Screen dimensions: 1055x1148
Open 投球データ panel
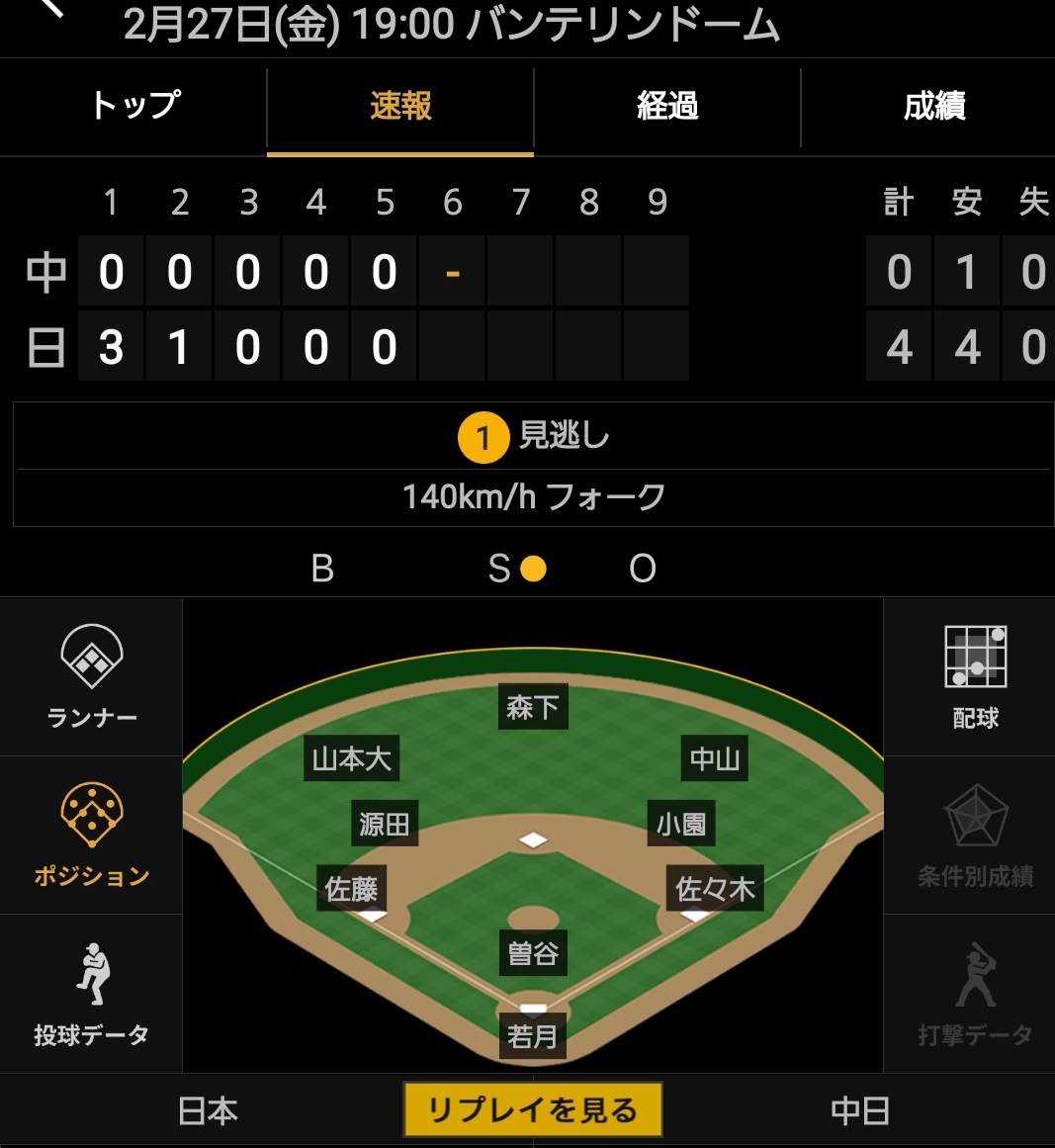point(91,994)
